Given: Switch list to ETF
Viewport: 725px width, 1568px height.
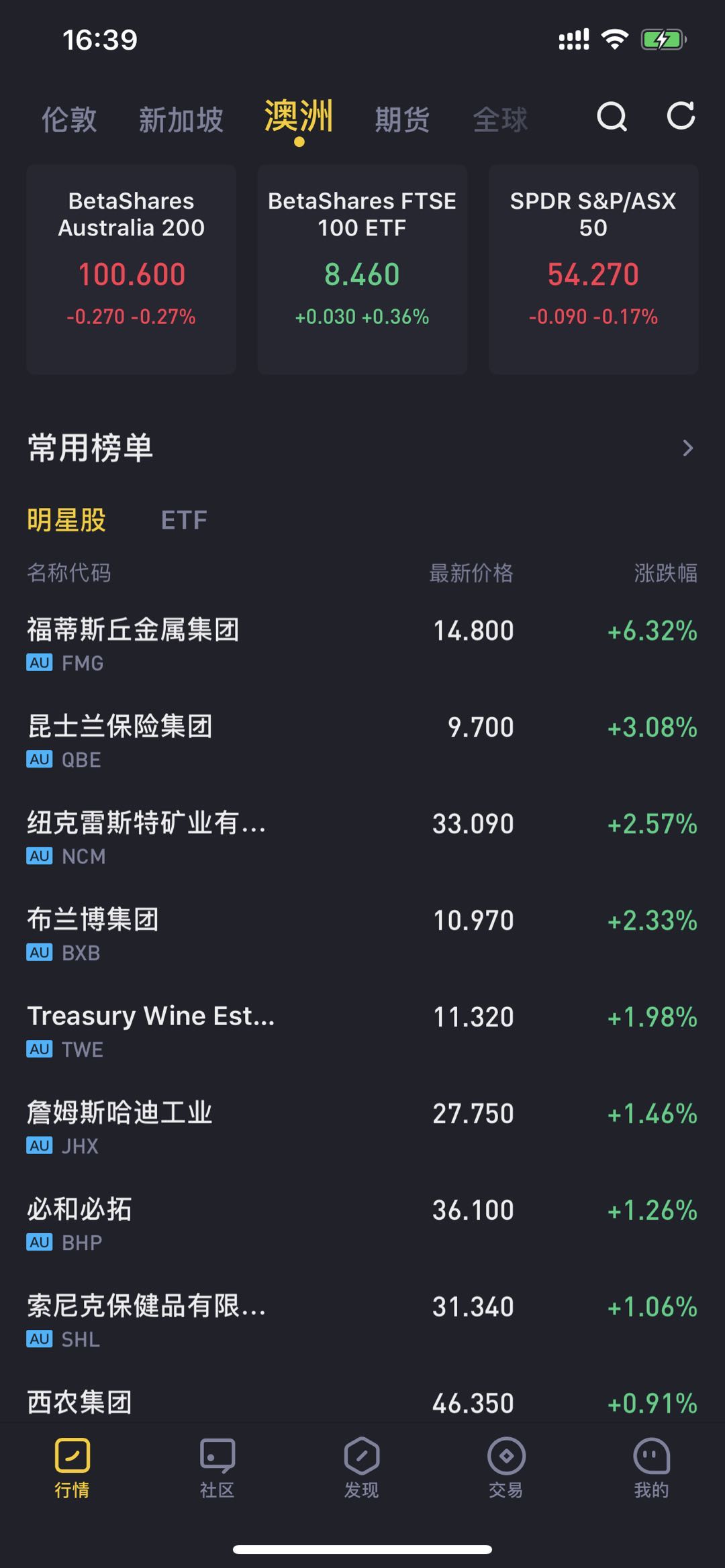Looking at the screenshot, I should tap(184, 520).
